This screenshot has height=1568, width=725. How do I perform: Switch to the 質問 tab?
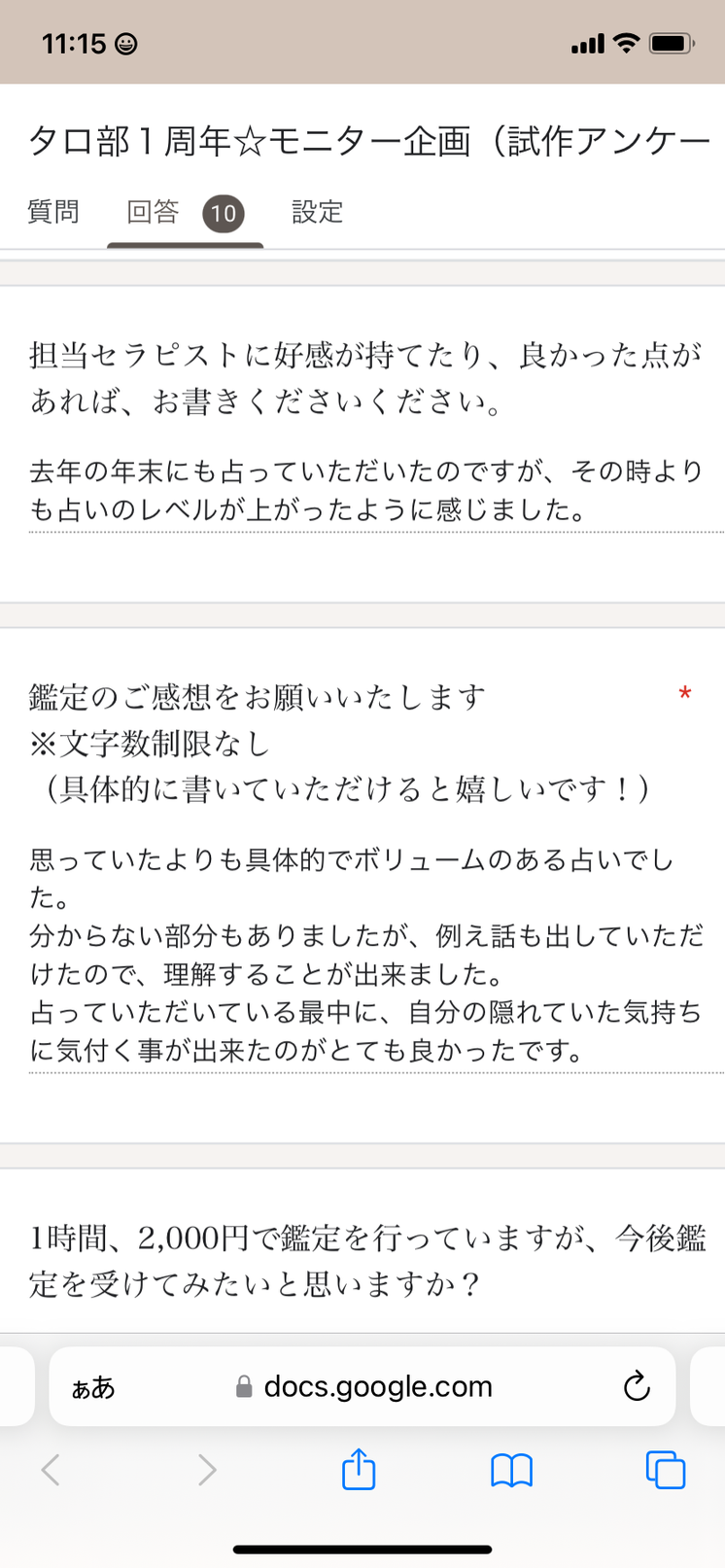tap(53, 212)
